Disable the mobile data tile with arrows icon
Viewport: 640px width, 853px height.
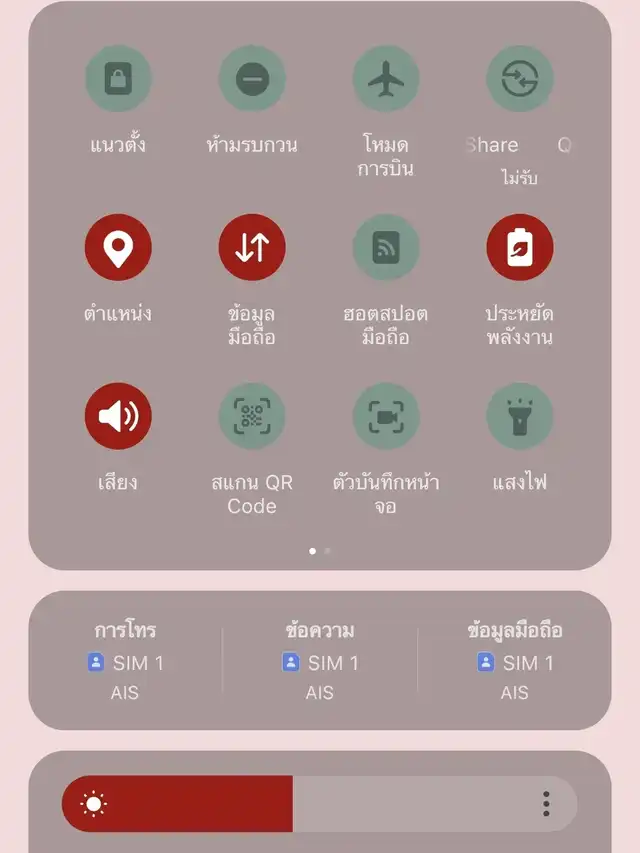[252, 248]
